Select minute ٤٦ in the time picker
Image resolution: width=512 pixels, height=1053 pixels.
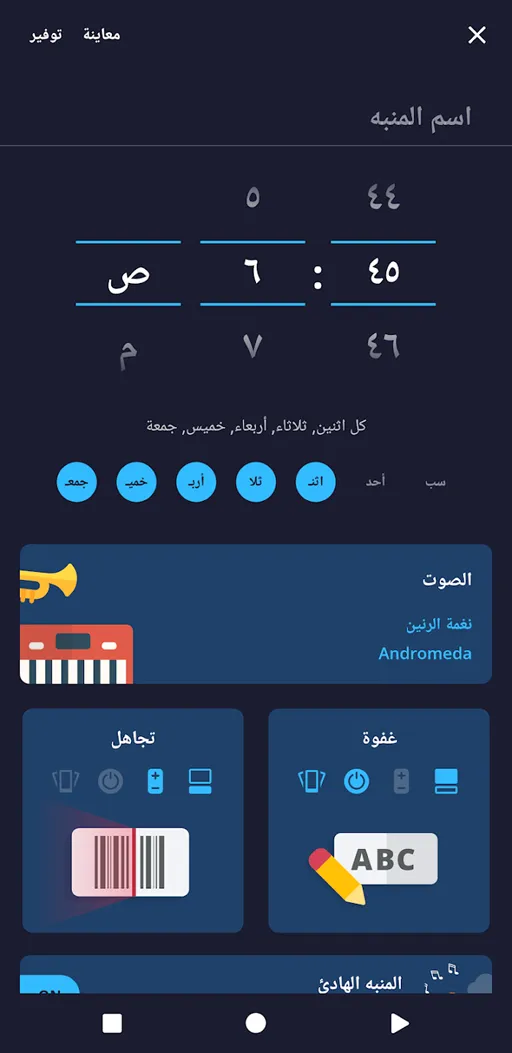pyautogui.click(x=383, y=347)
